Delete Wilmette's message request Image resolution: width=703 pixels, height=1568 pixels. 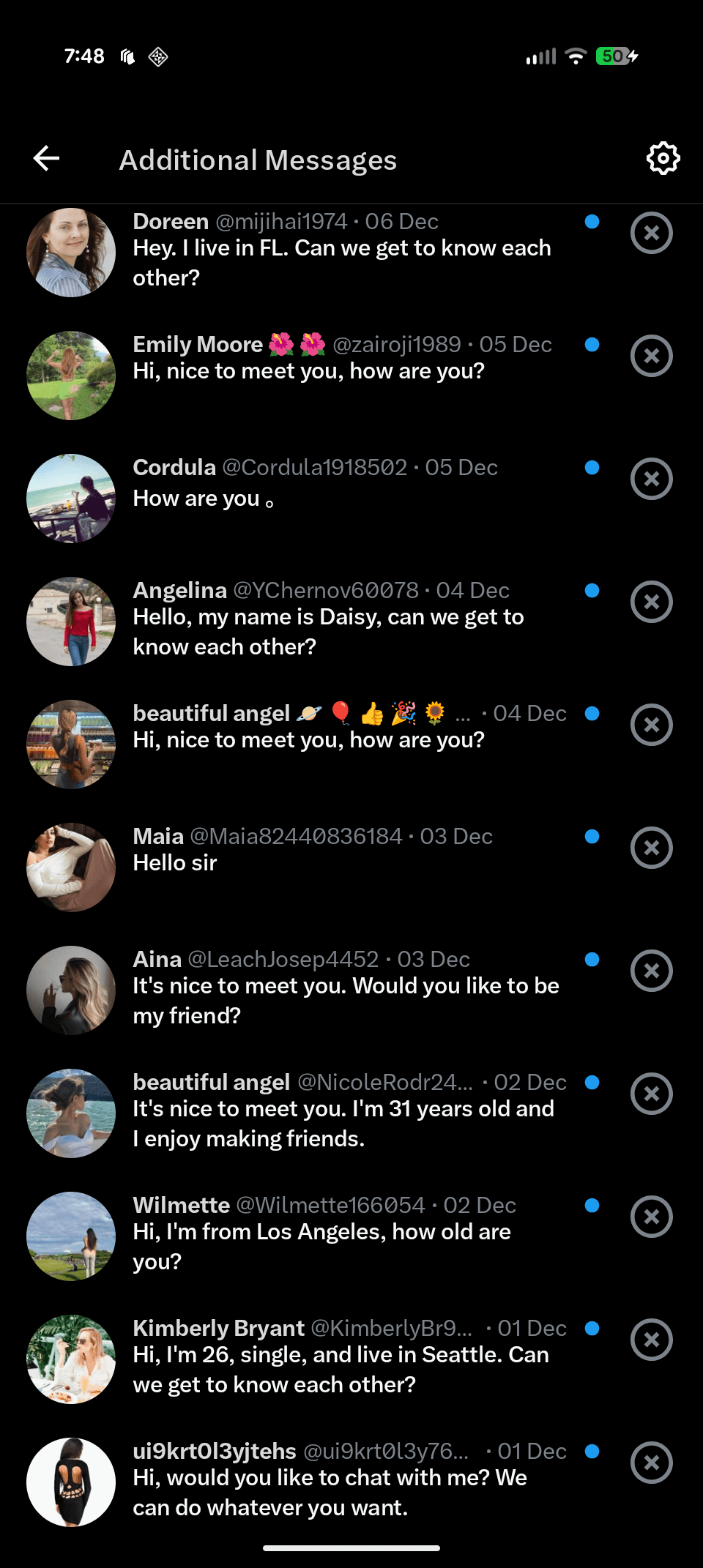click(651, 1217)
